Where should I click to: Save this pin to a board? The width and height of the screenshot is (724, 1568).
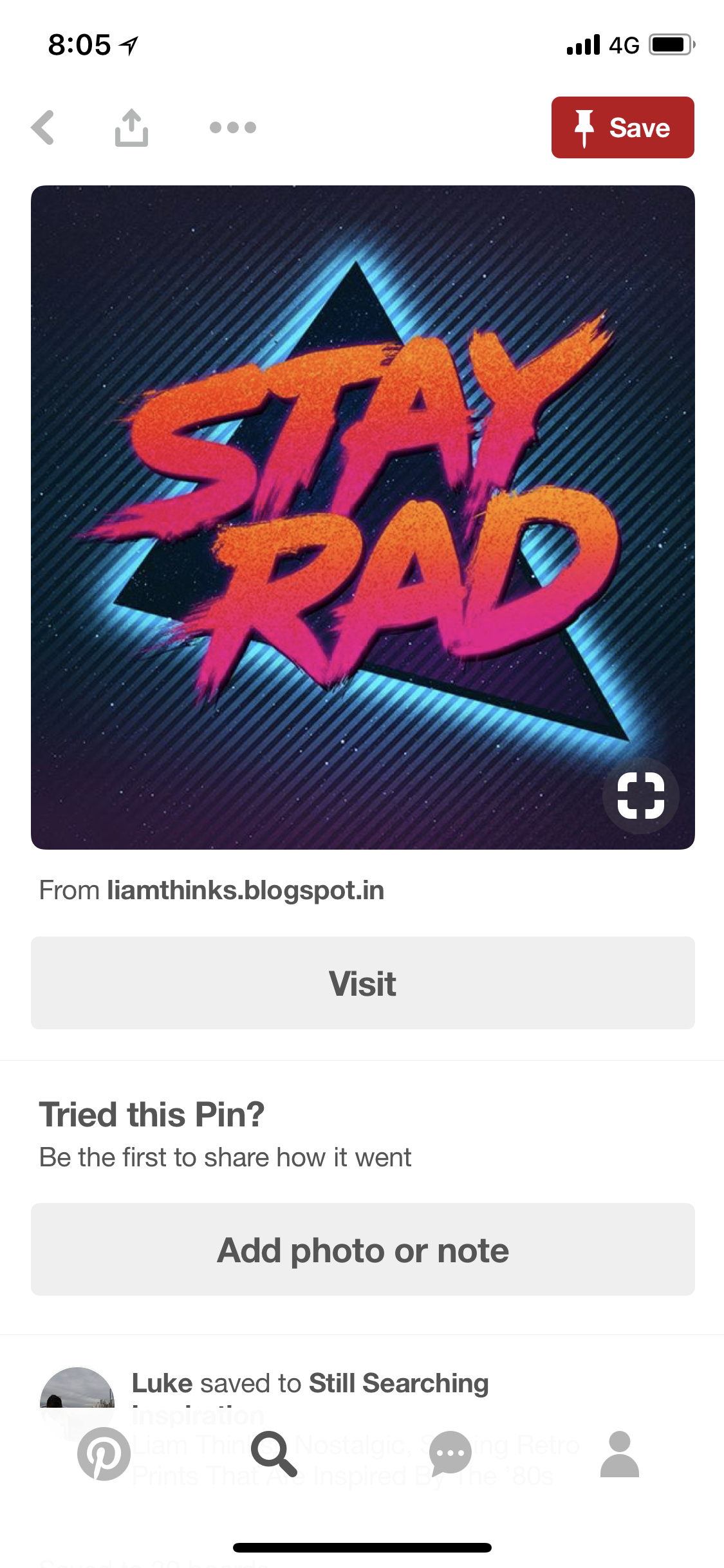click(x=622, y=127)
